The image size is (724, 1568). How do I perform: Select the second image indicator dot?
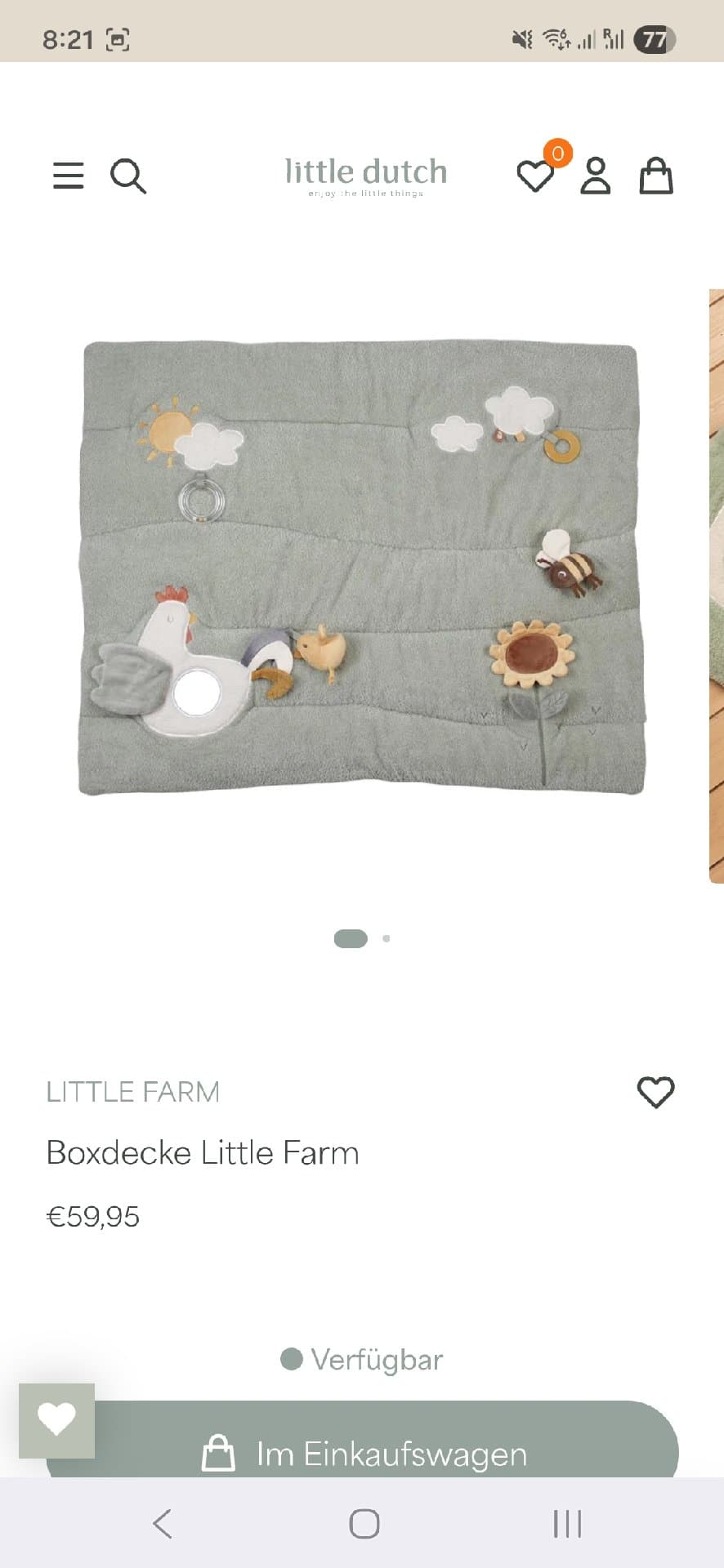pos(387,938)
